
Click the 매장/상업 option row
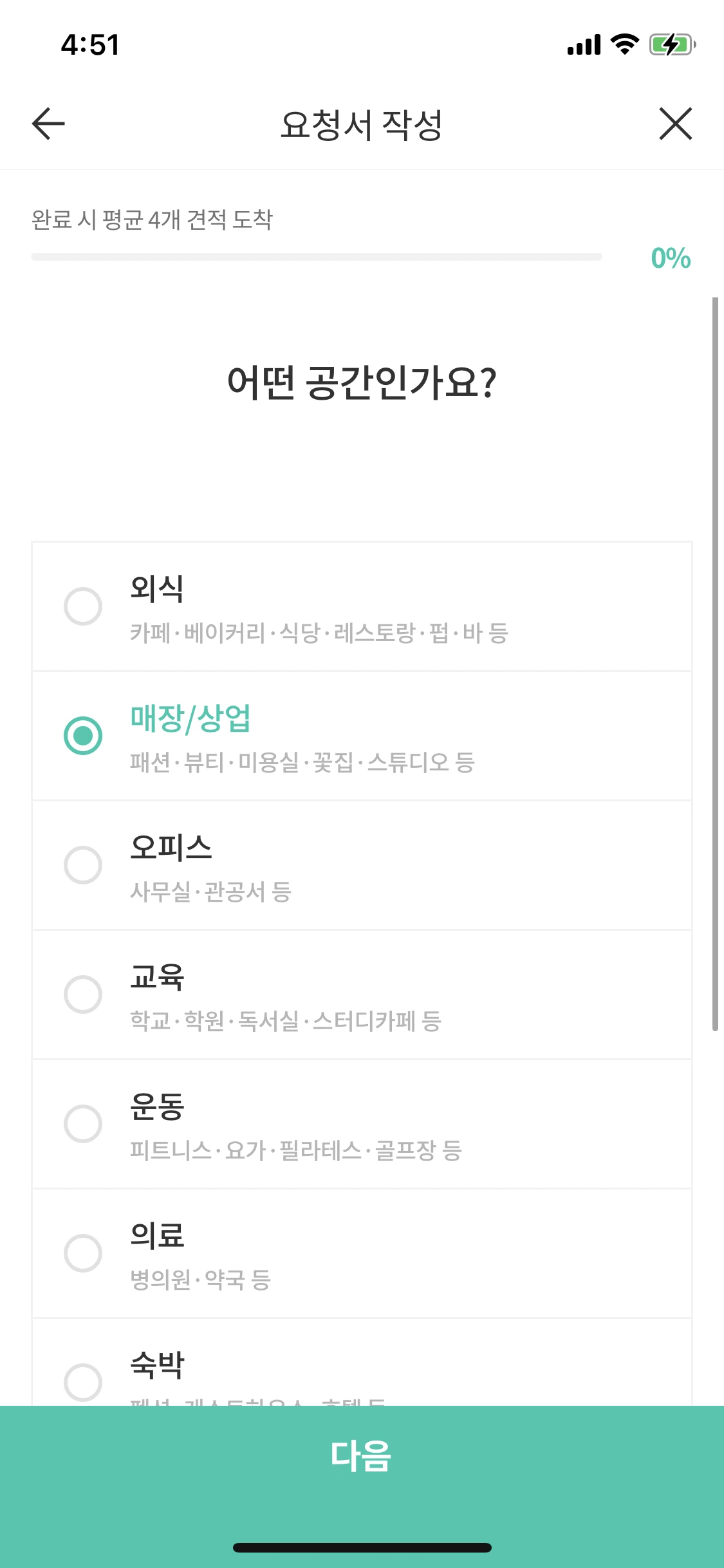click(x=362, y=738)
